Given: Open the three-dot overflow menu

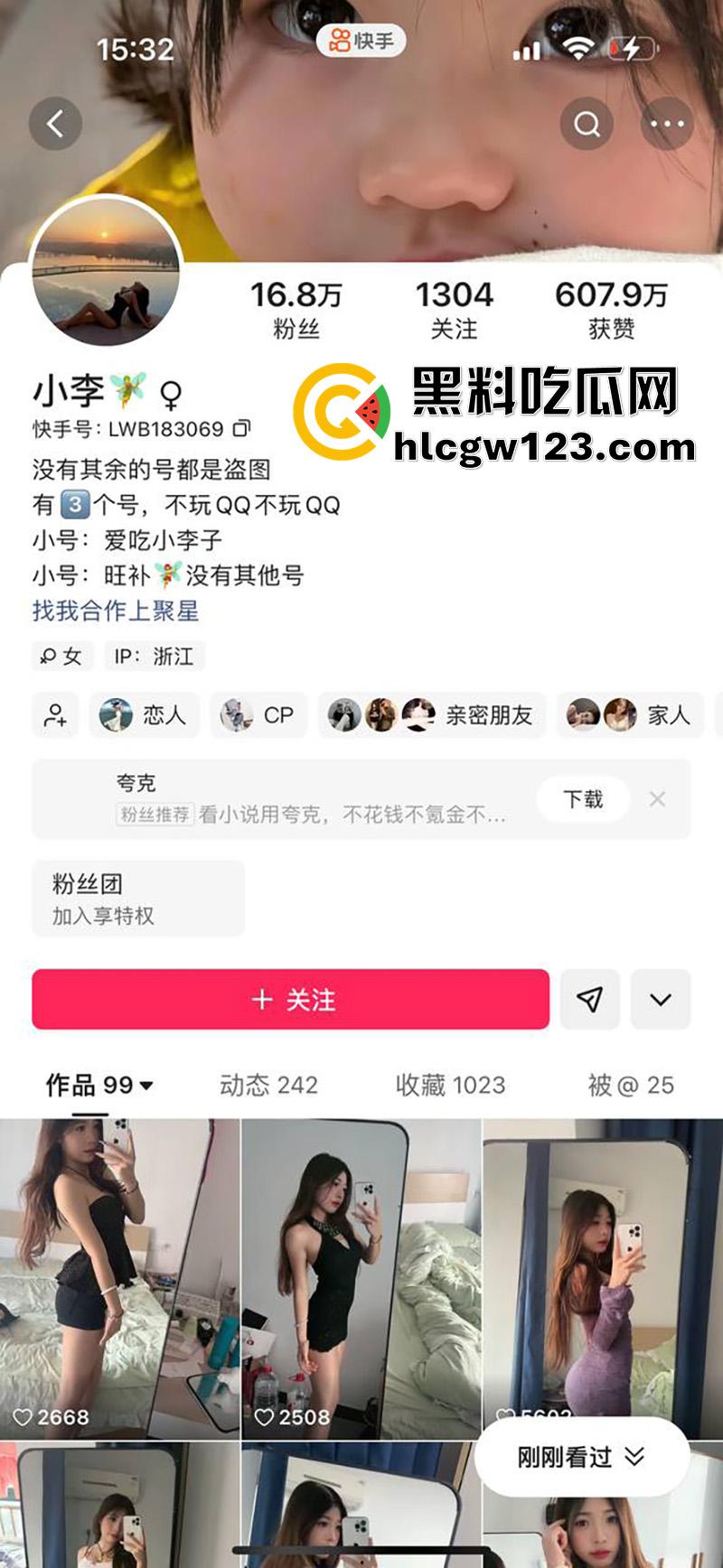Looking at the screenshot, I should 667,124.
